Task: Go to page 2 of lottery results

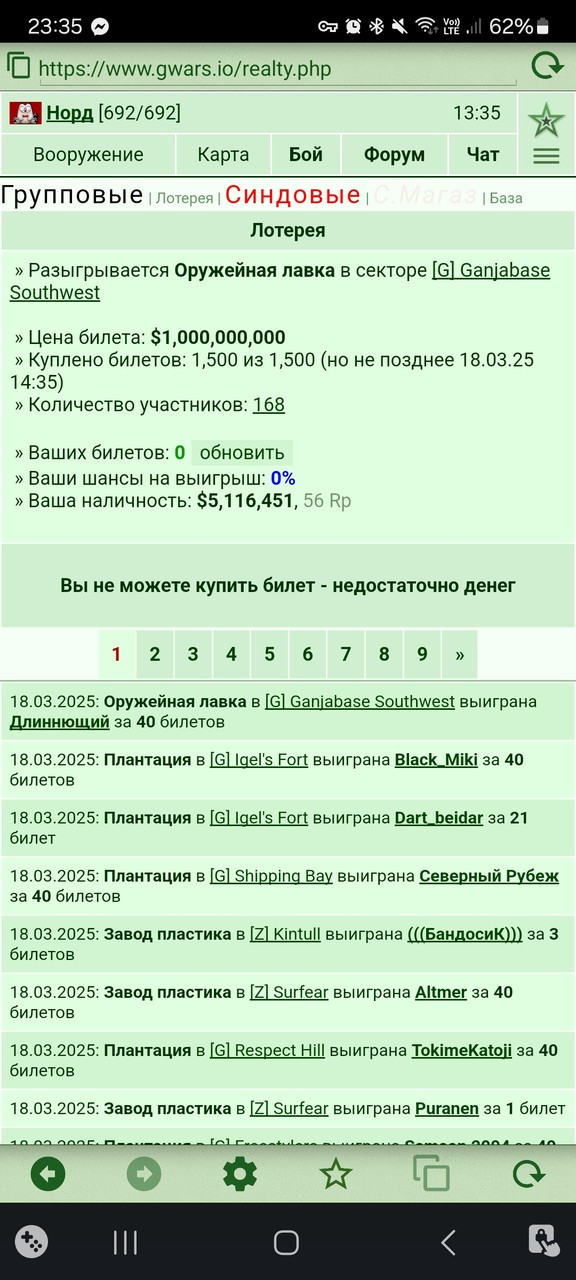Action: pyautogui.click(x=155, y=654)
